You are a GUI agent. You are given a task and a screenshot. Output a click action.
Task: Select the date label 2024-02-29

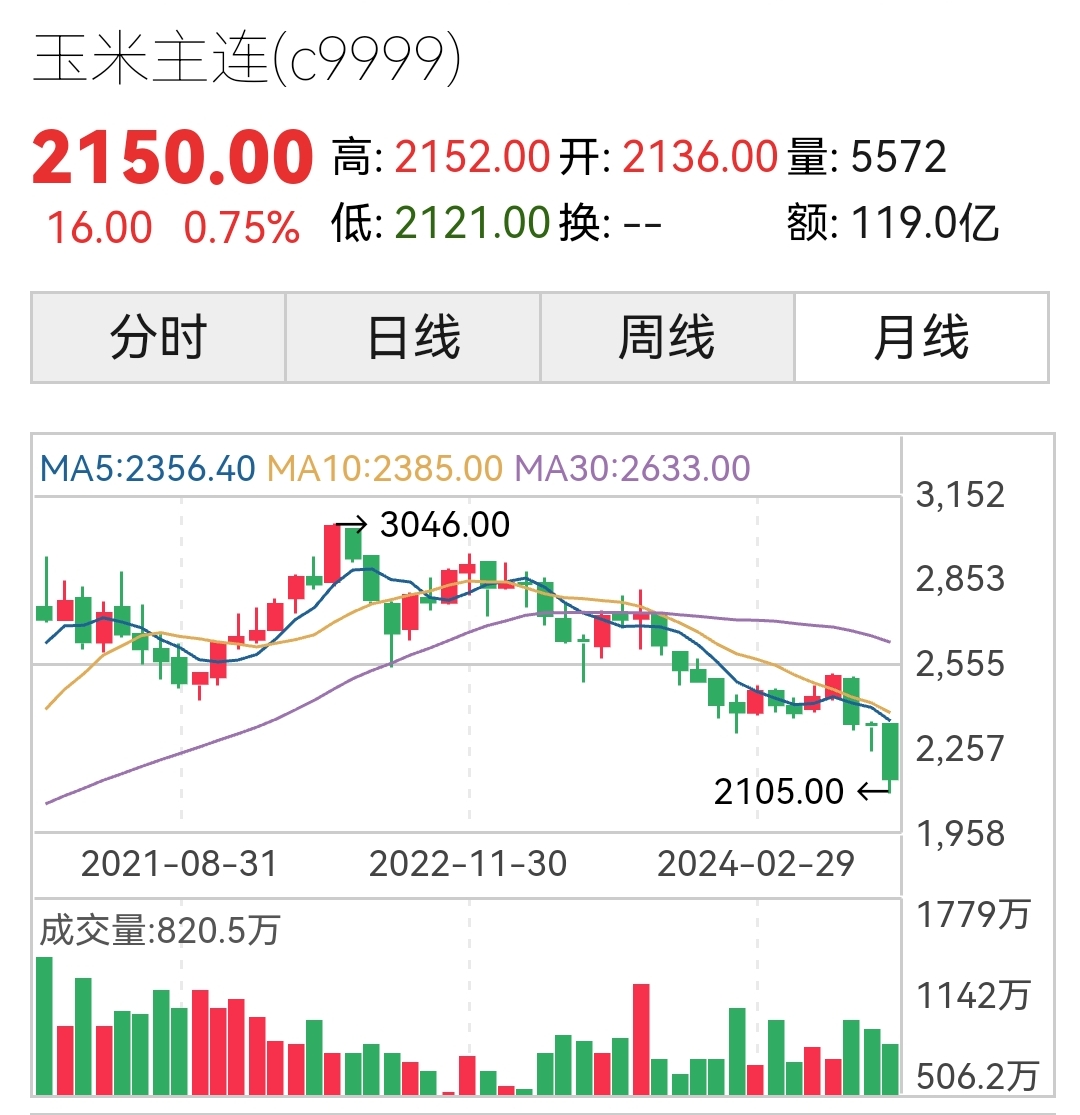(x=762, y=861)
